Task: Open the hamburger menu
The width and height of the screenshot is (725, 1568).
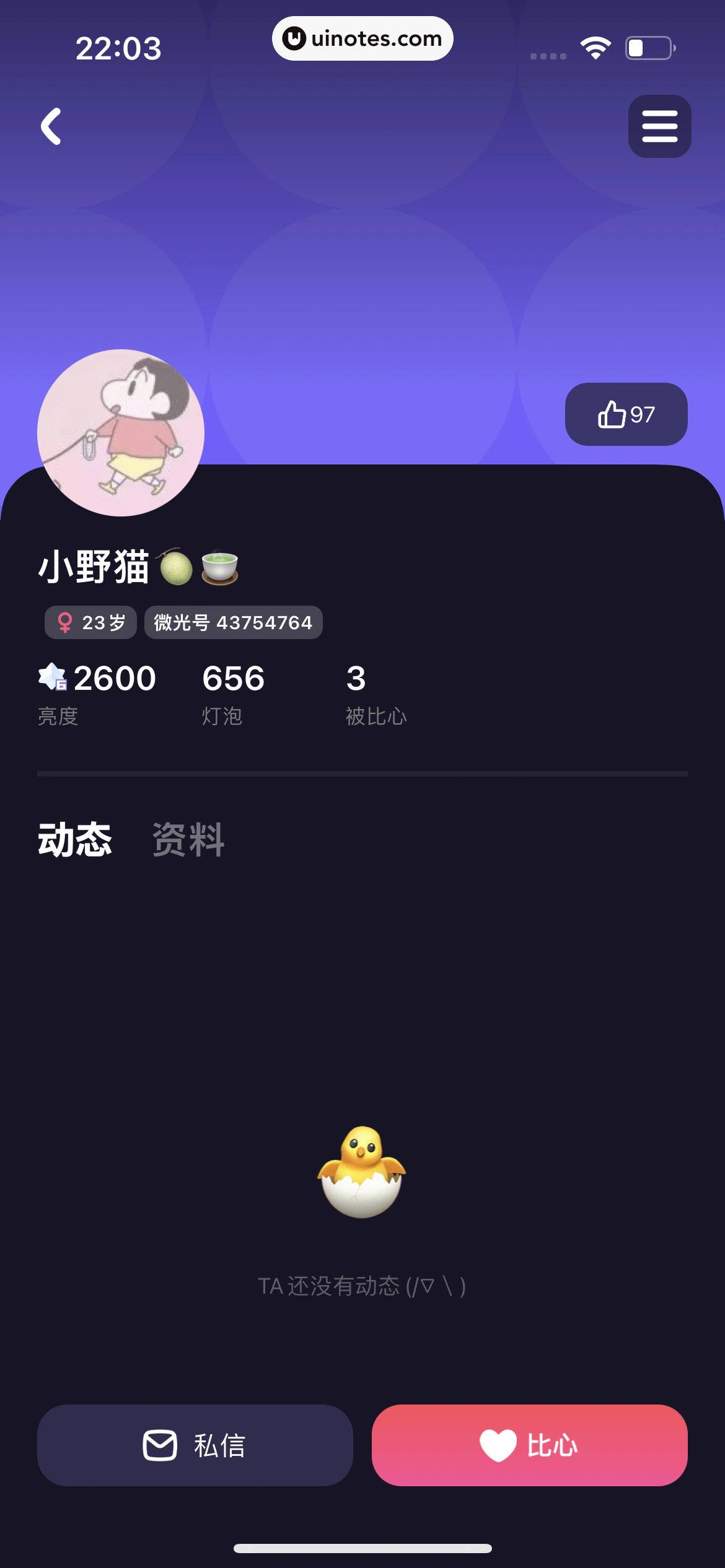Action: point(659,126)
